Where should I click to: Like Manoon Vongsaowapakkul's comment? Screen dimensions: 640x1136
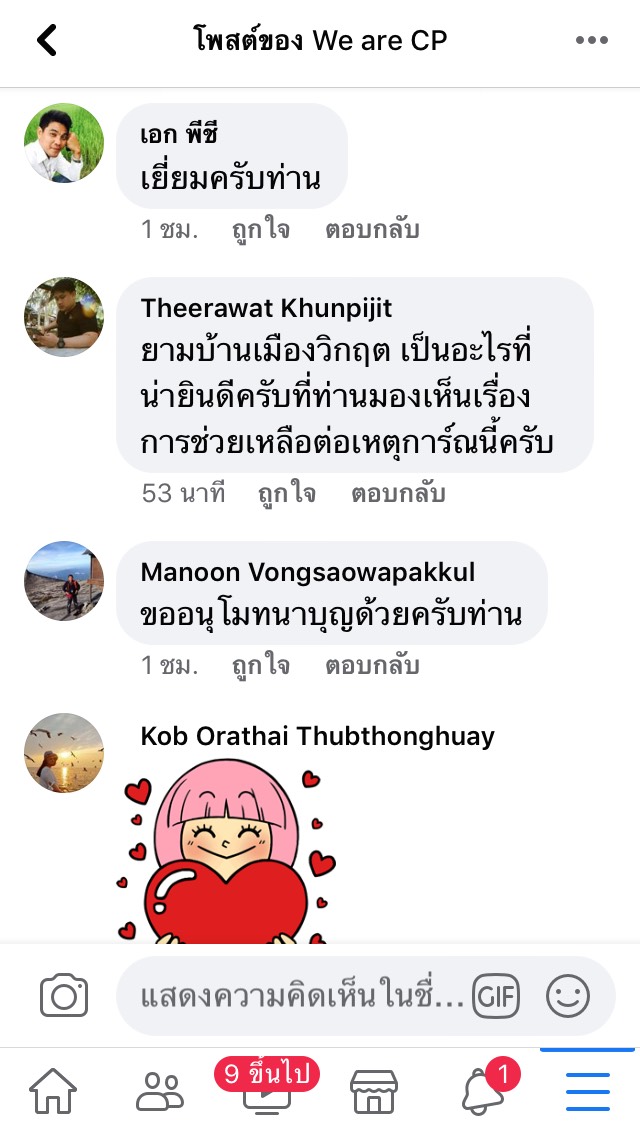(261, 665)
